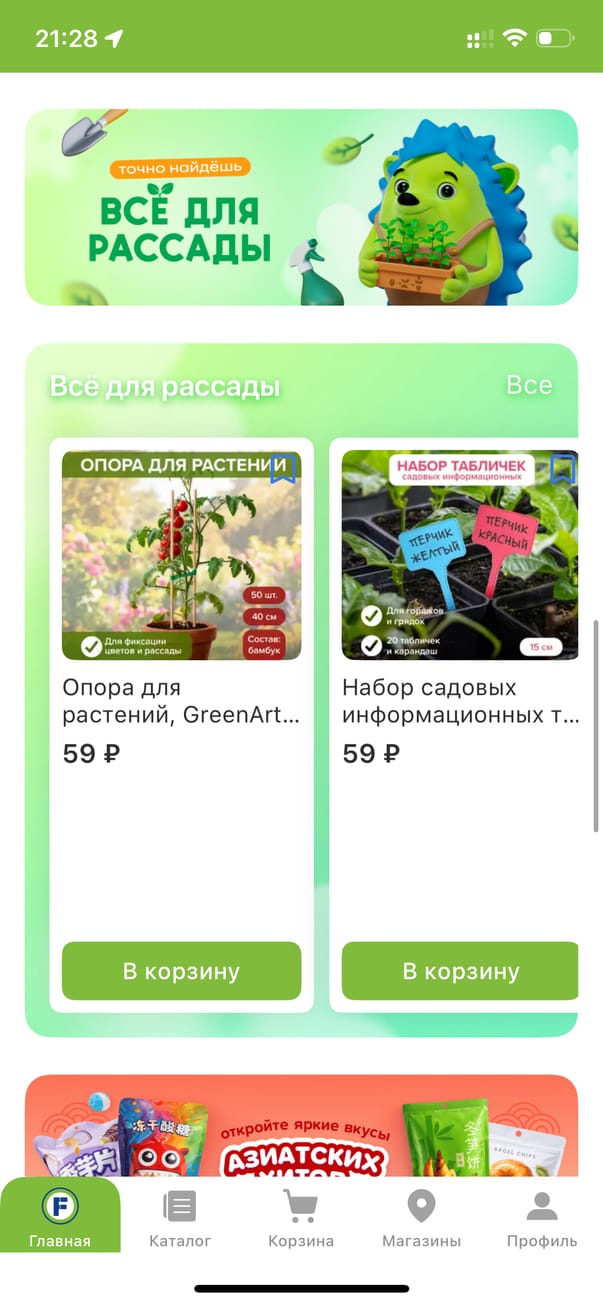The height and width of the screenshot is (1305, 603).
Task: Add 'Набор садовых информационных' to the cart
Action: [460, 971]
